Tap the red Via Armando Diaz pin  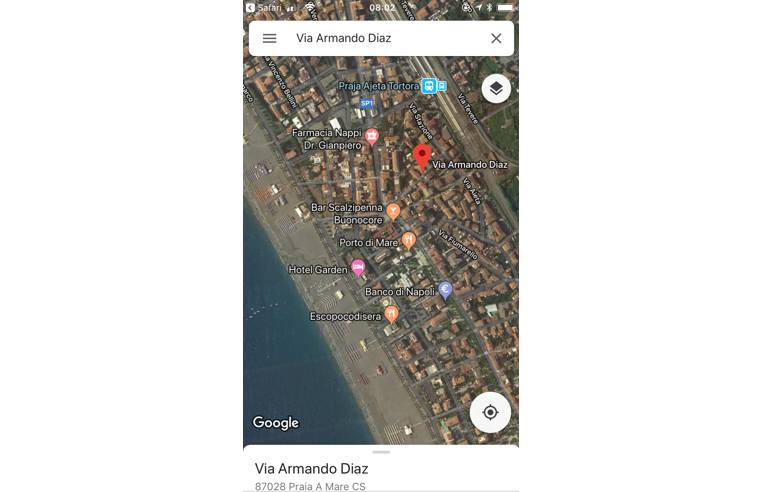click(x=422, y=157)
